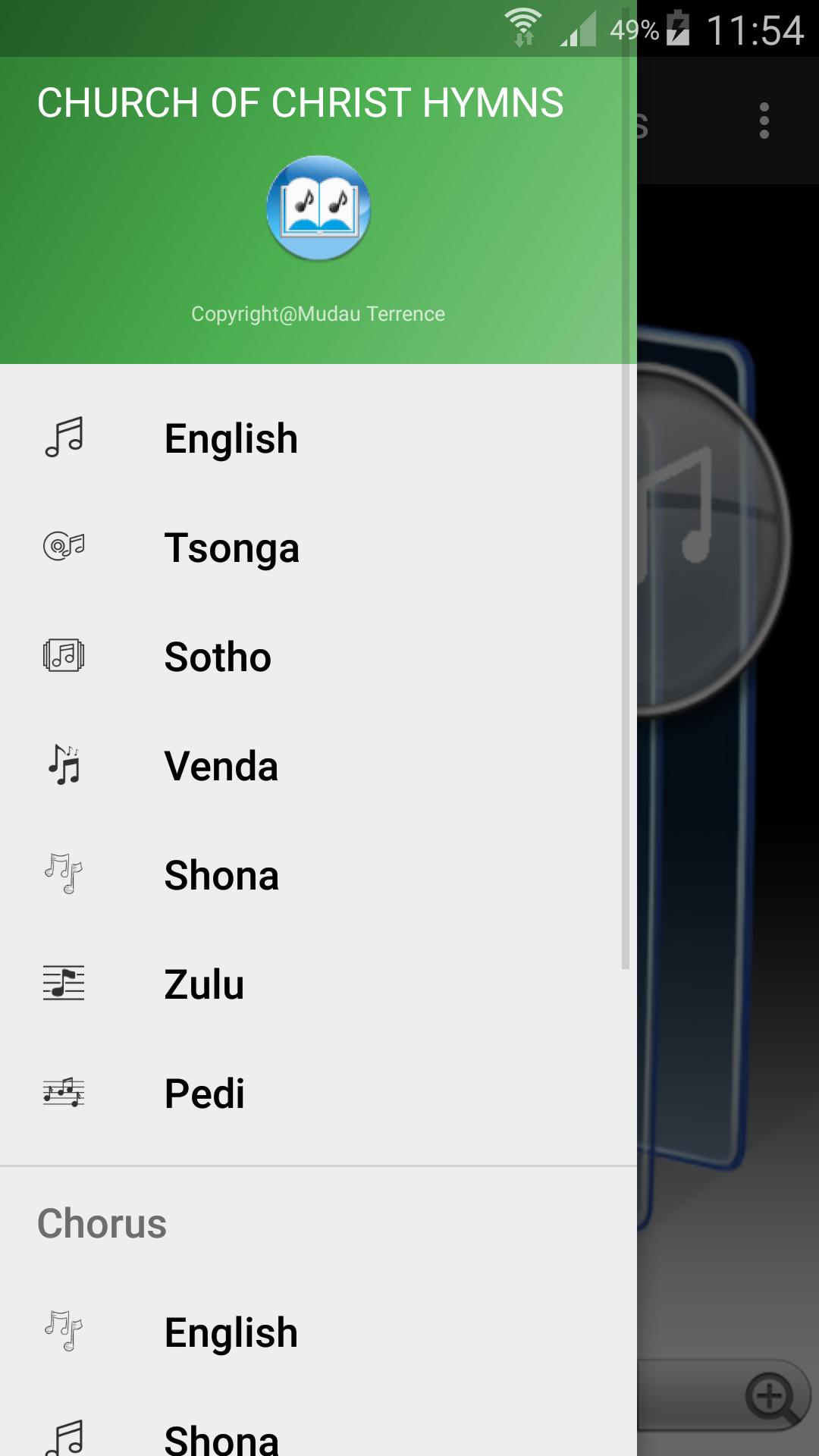Image resolution: width=819 pixels, height=1456 pixels.
Task: Open English under the Chorus section
Action: 318,1332
